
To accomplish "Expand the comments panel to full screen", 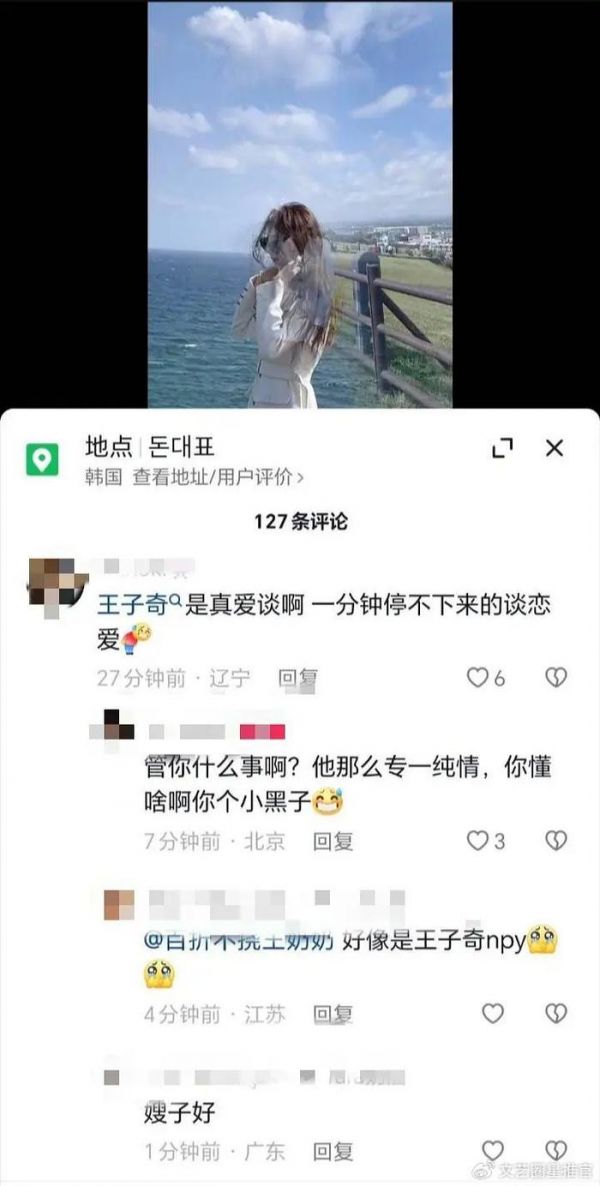I will (x=503, y=449).
